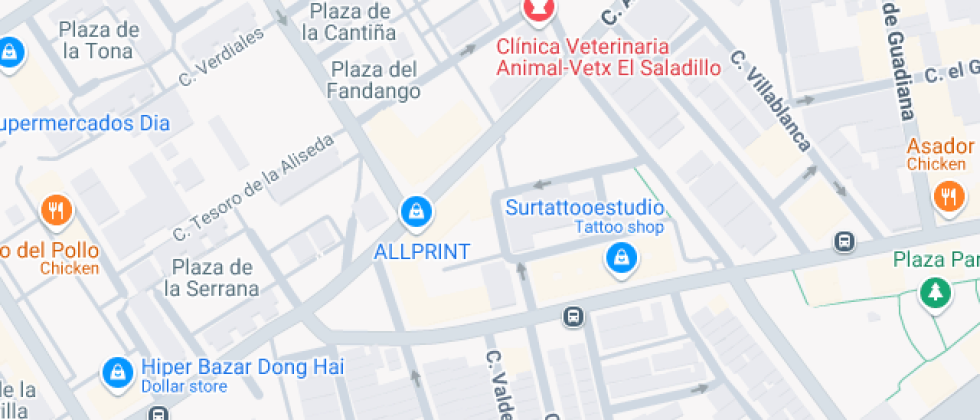
Task: Select the ALLPRINT shop marker
Action: 415,211
